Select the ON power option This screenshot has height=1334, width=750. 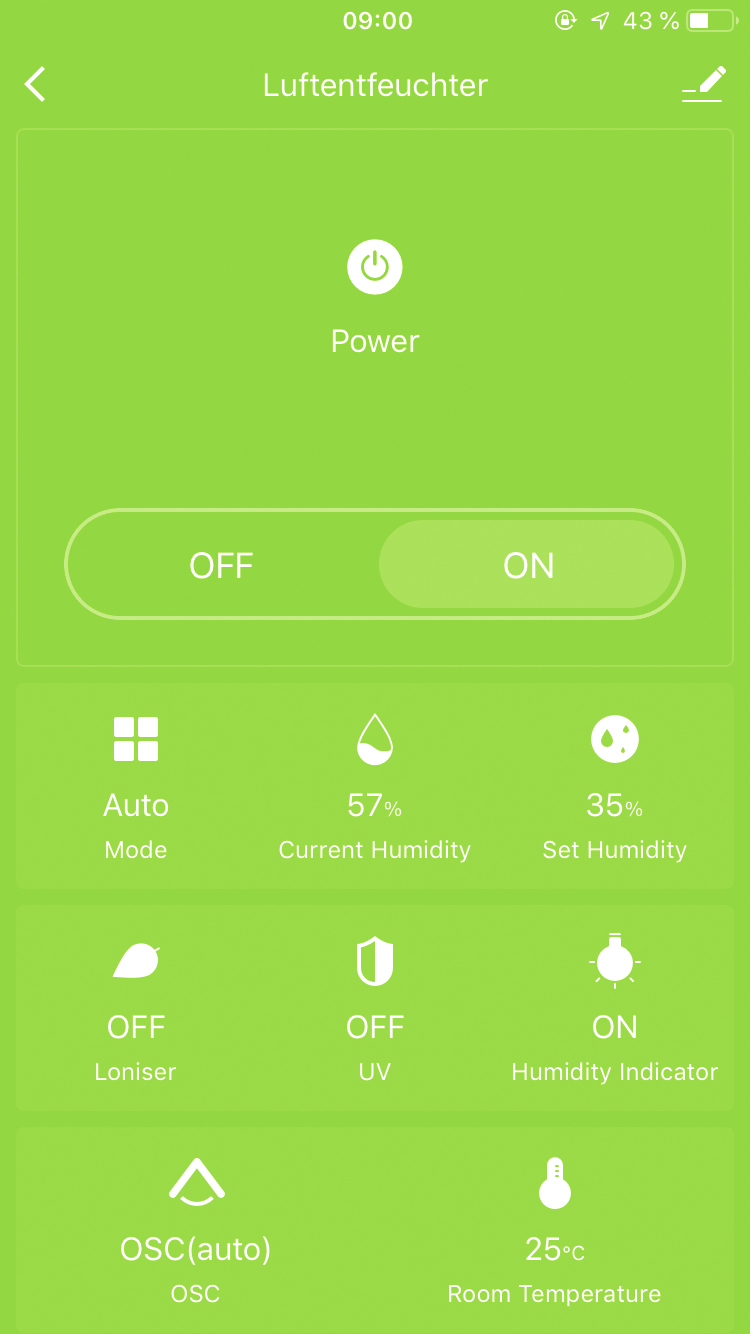click(528, 566)
